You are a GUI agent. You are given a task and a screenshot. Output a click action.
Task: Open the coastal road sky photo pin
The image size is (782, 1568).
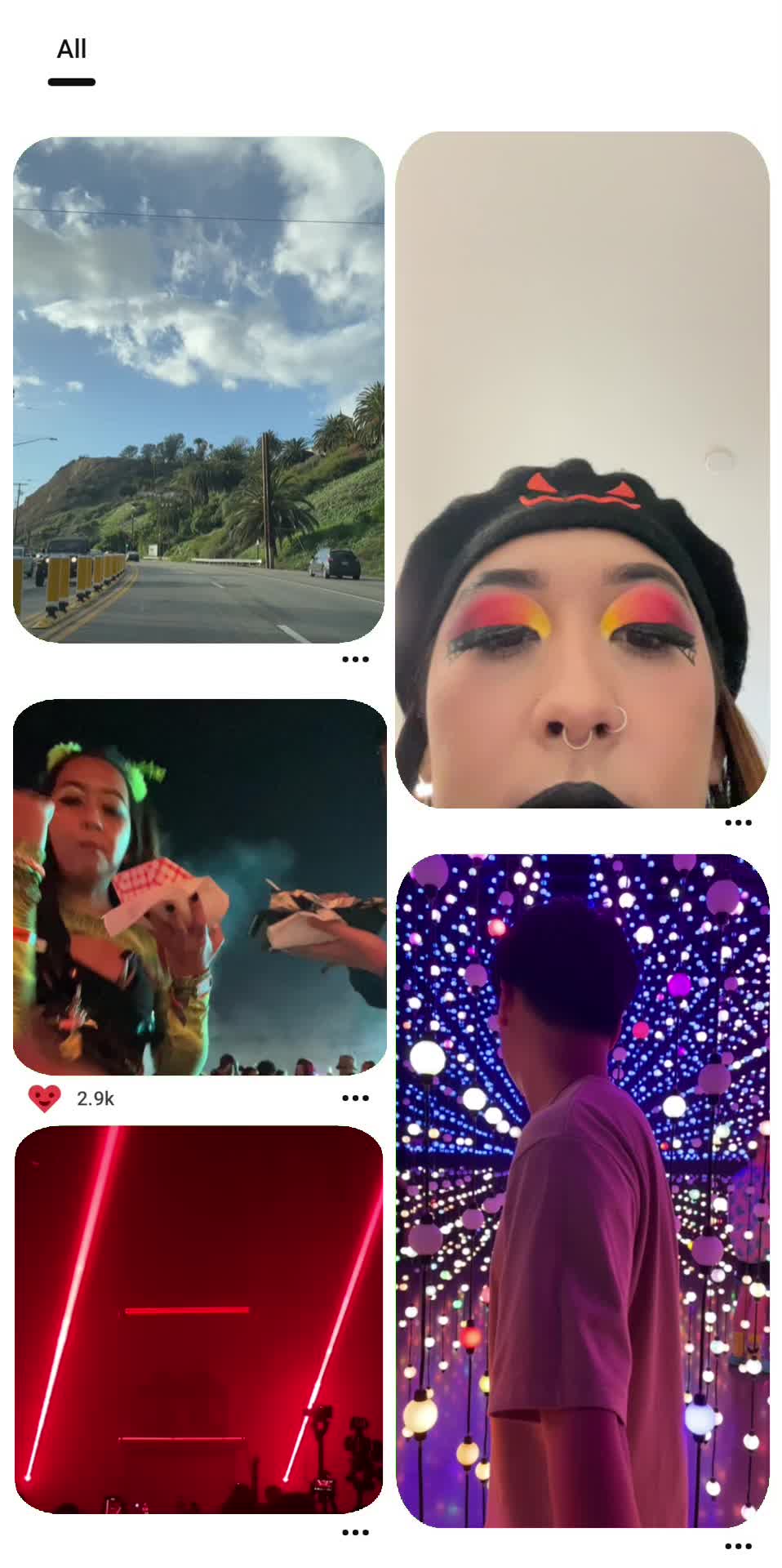tap(198, 390)
